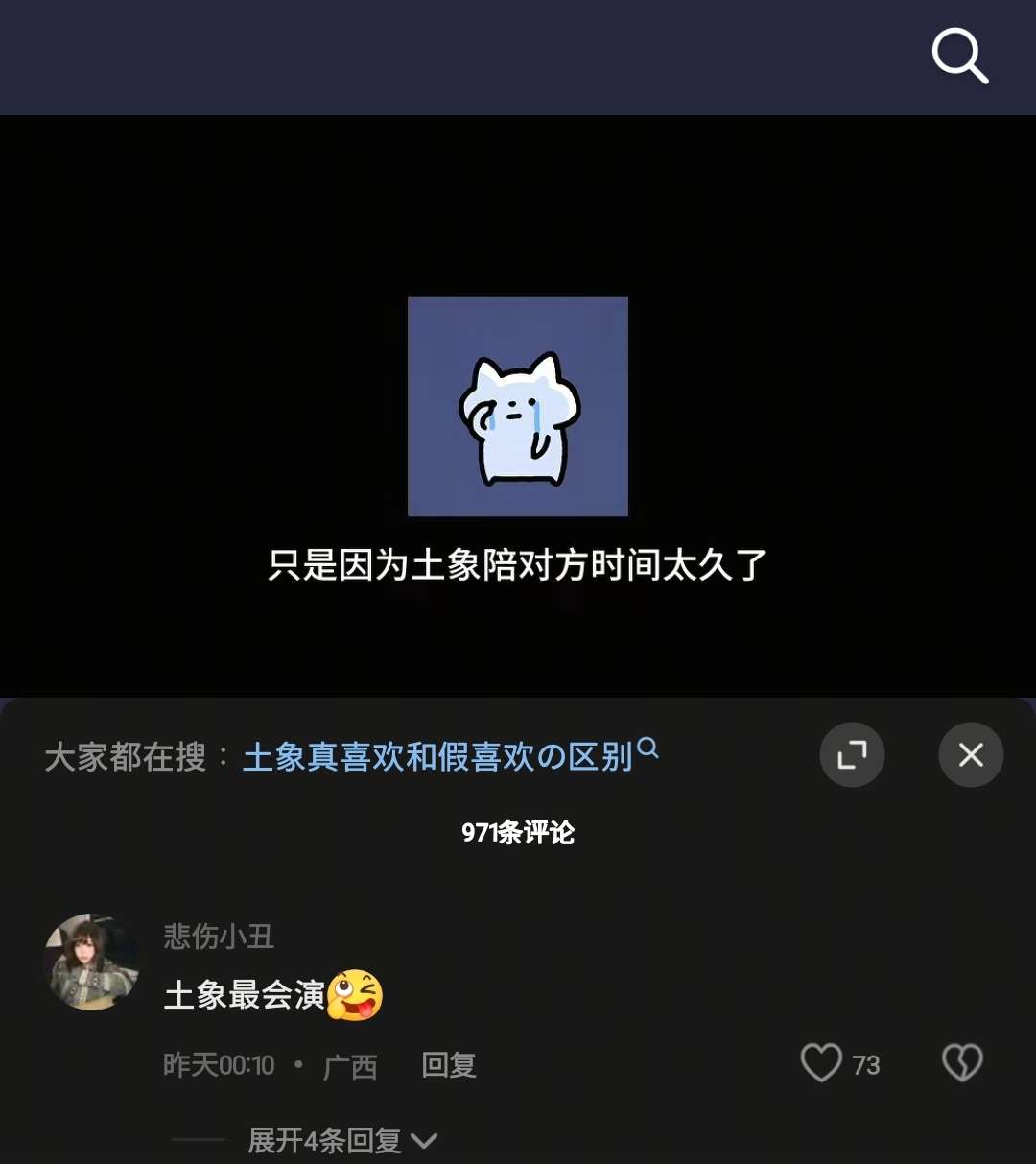
Task: Reply to 悲伤小丑's comment
Action: click(x=449, y=1065)
